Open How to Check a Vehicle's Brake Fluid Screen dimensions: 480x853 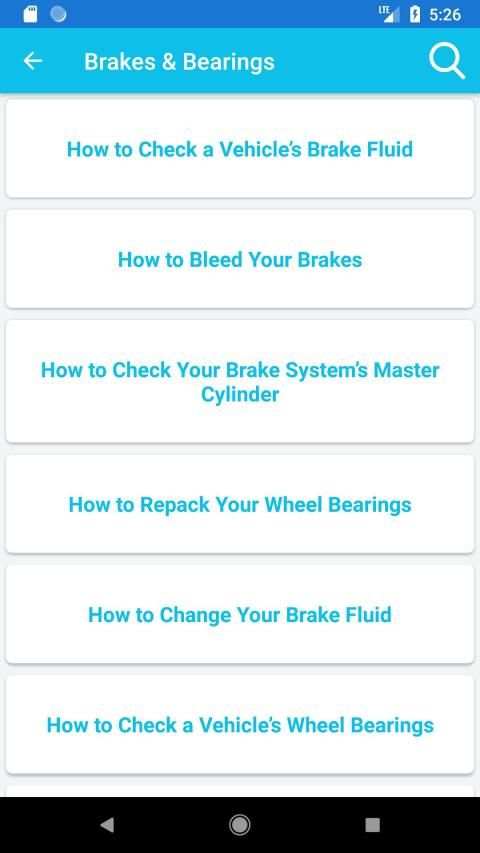click(x=240, y=149)
